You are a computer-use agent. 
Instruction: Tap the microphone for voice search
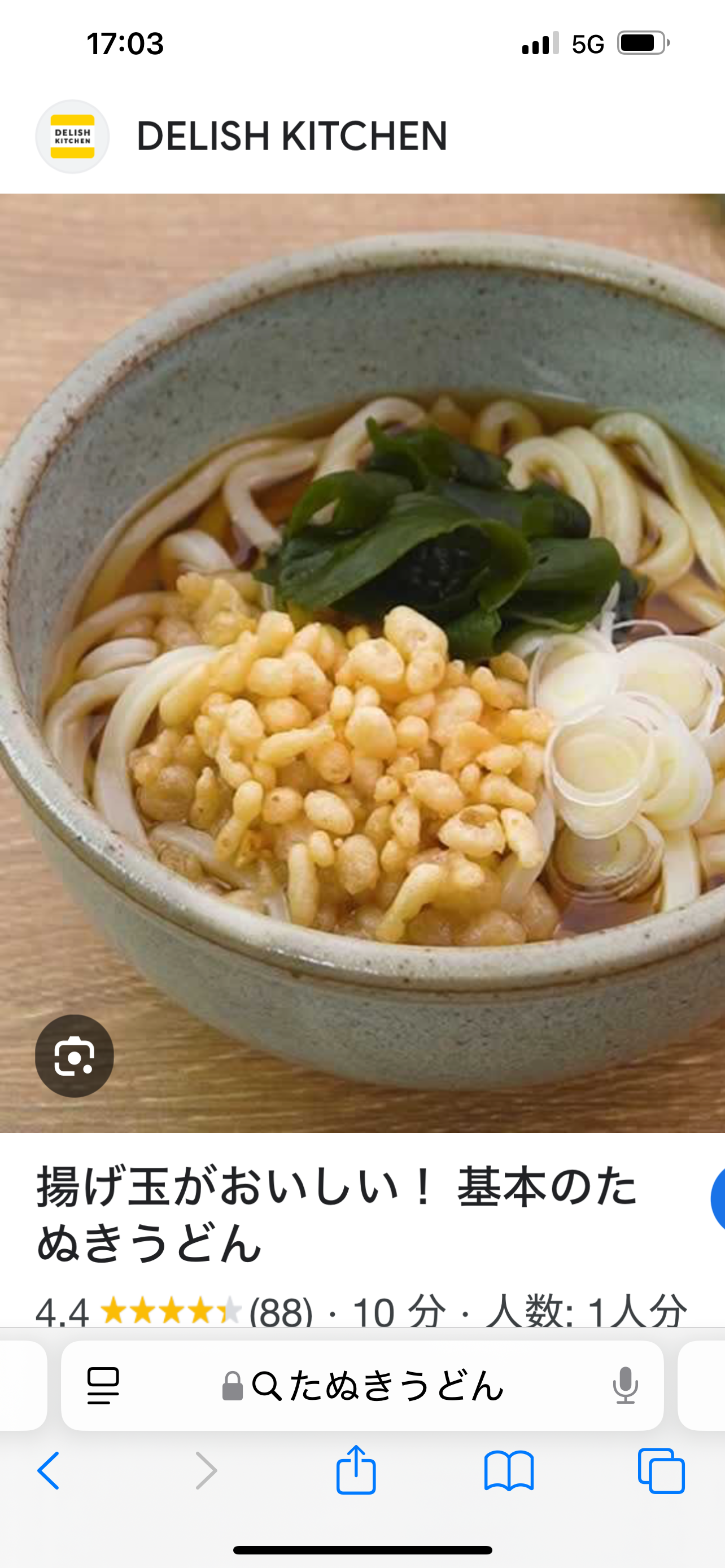pyautogui.click(x=624, y=1385)
